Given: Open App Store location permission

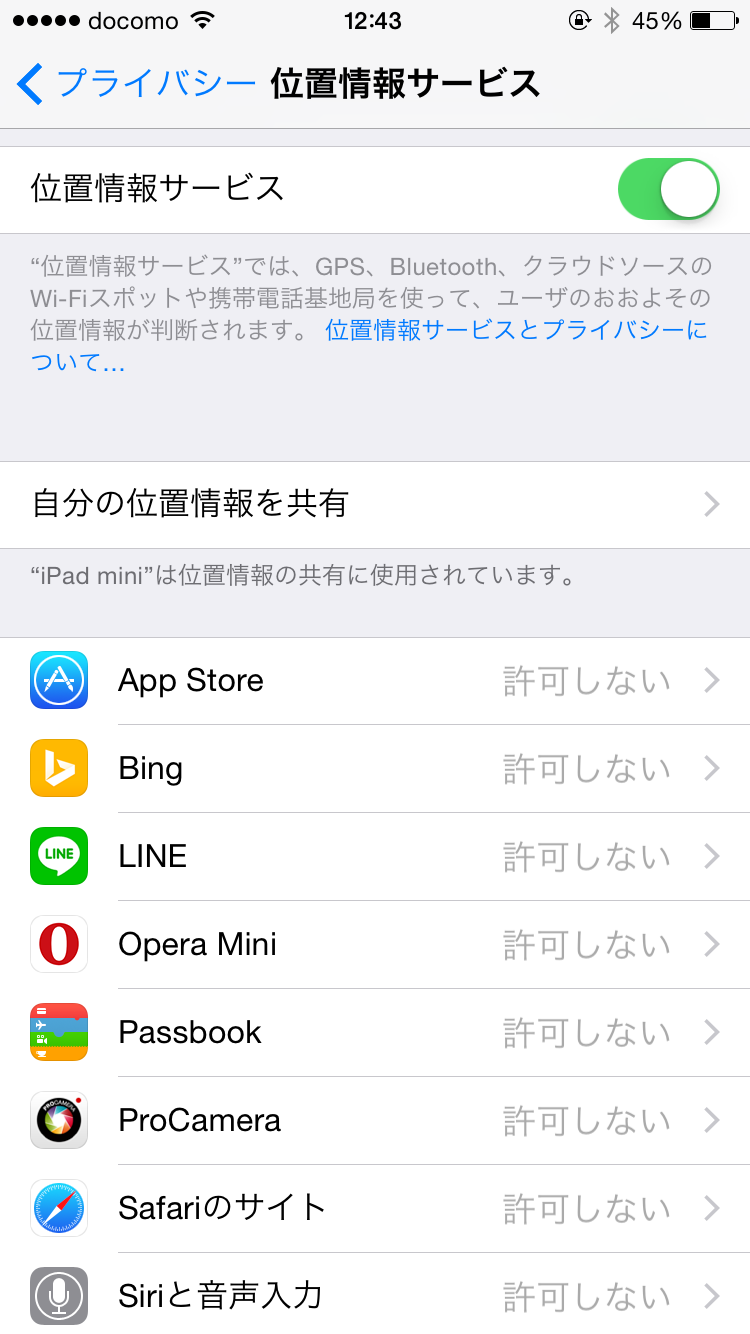Looking at the screenshot, I should (x=375, y=681).
